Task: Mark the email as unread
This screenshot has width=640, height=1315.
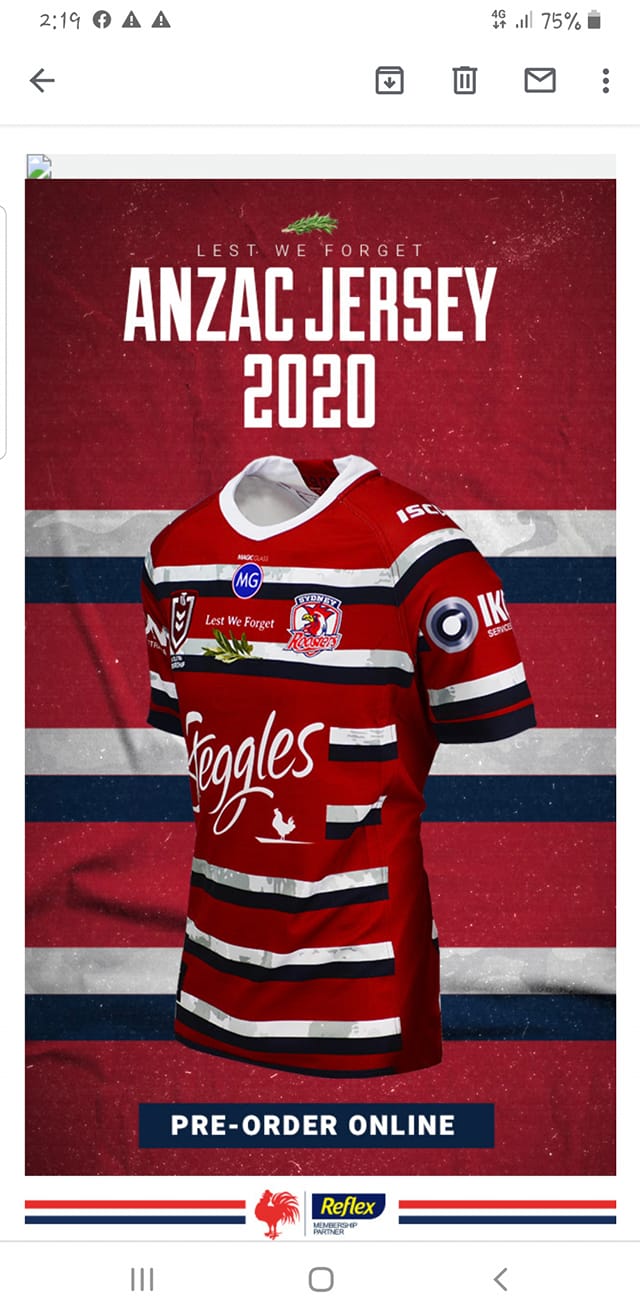Action: click(540, 81)
